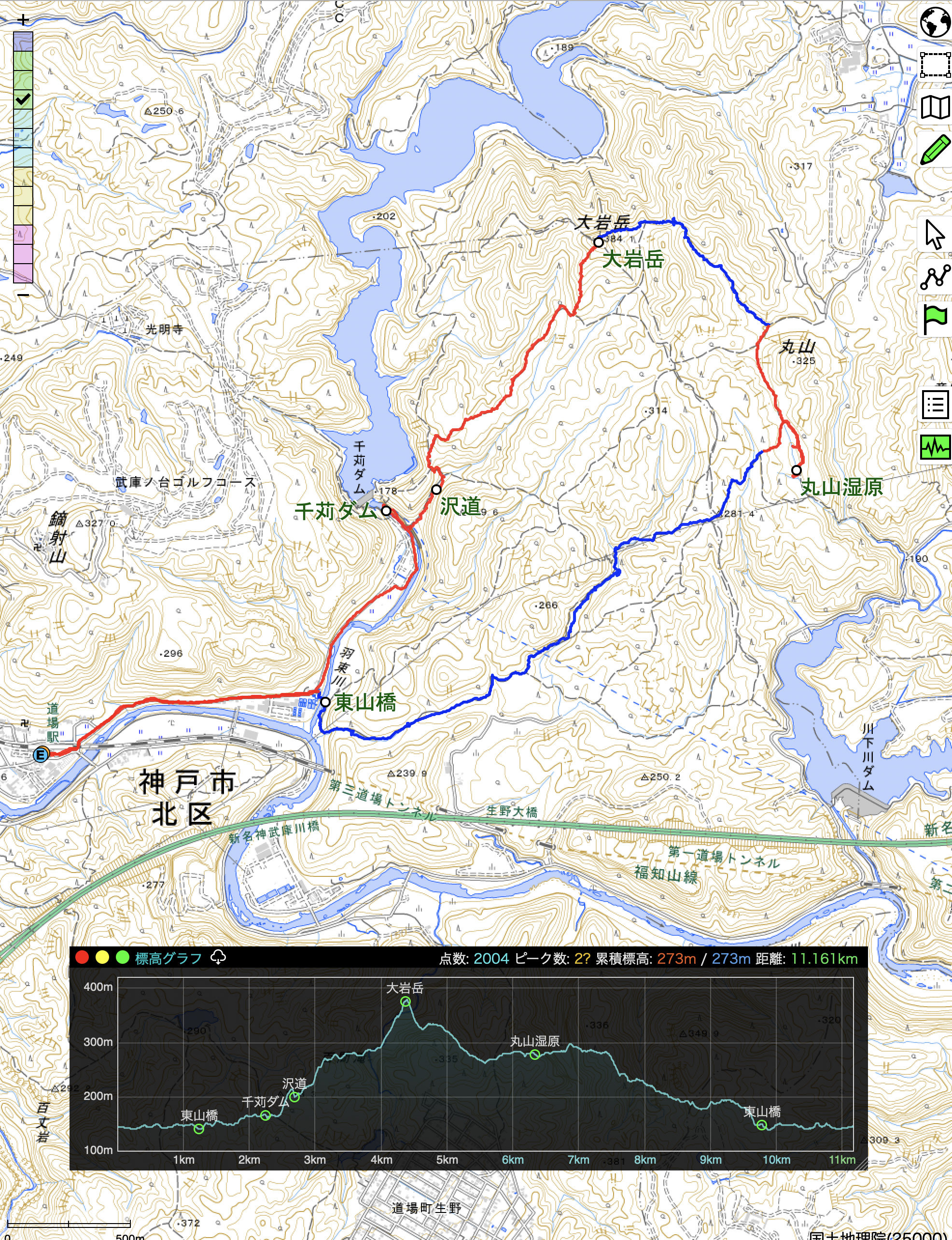This screenshot has height=1240, width=952.
Task: Tap the green flag tool
Action: 934,320
